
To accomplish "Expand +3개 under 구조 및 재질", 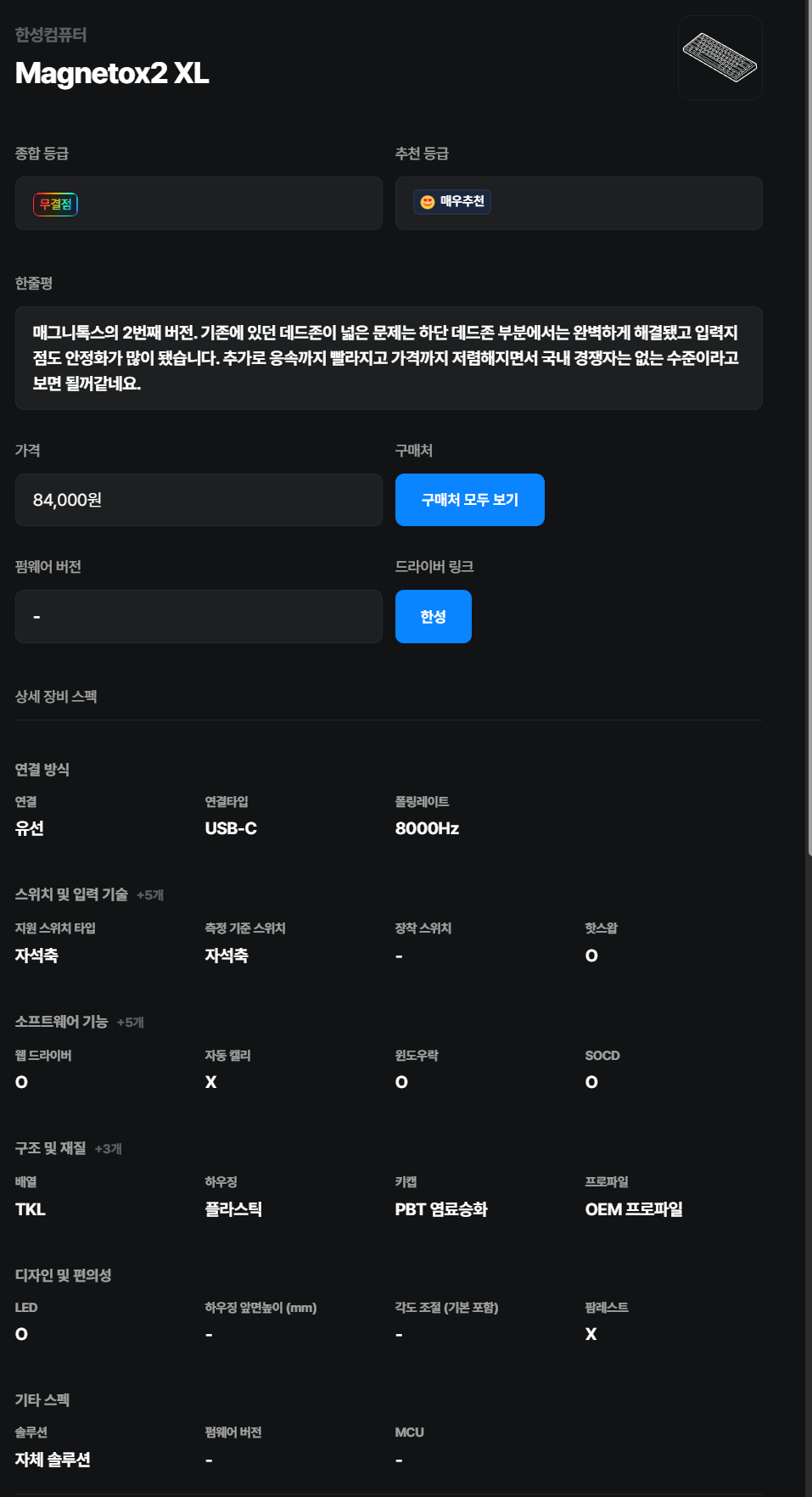I will tap(108, 1149).
